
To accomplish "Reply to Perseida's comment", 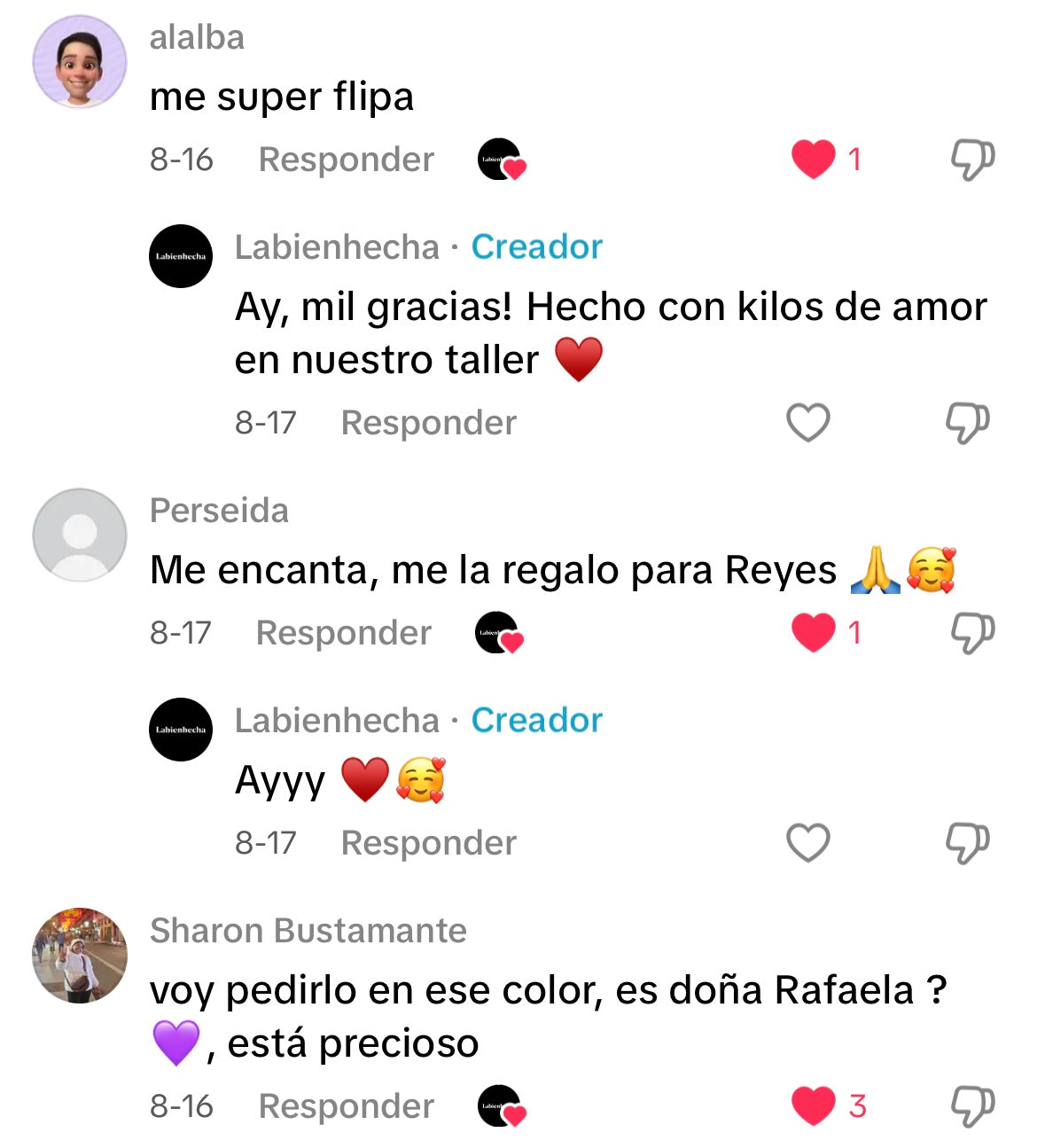I will click(343, 633).
